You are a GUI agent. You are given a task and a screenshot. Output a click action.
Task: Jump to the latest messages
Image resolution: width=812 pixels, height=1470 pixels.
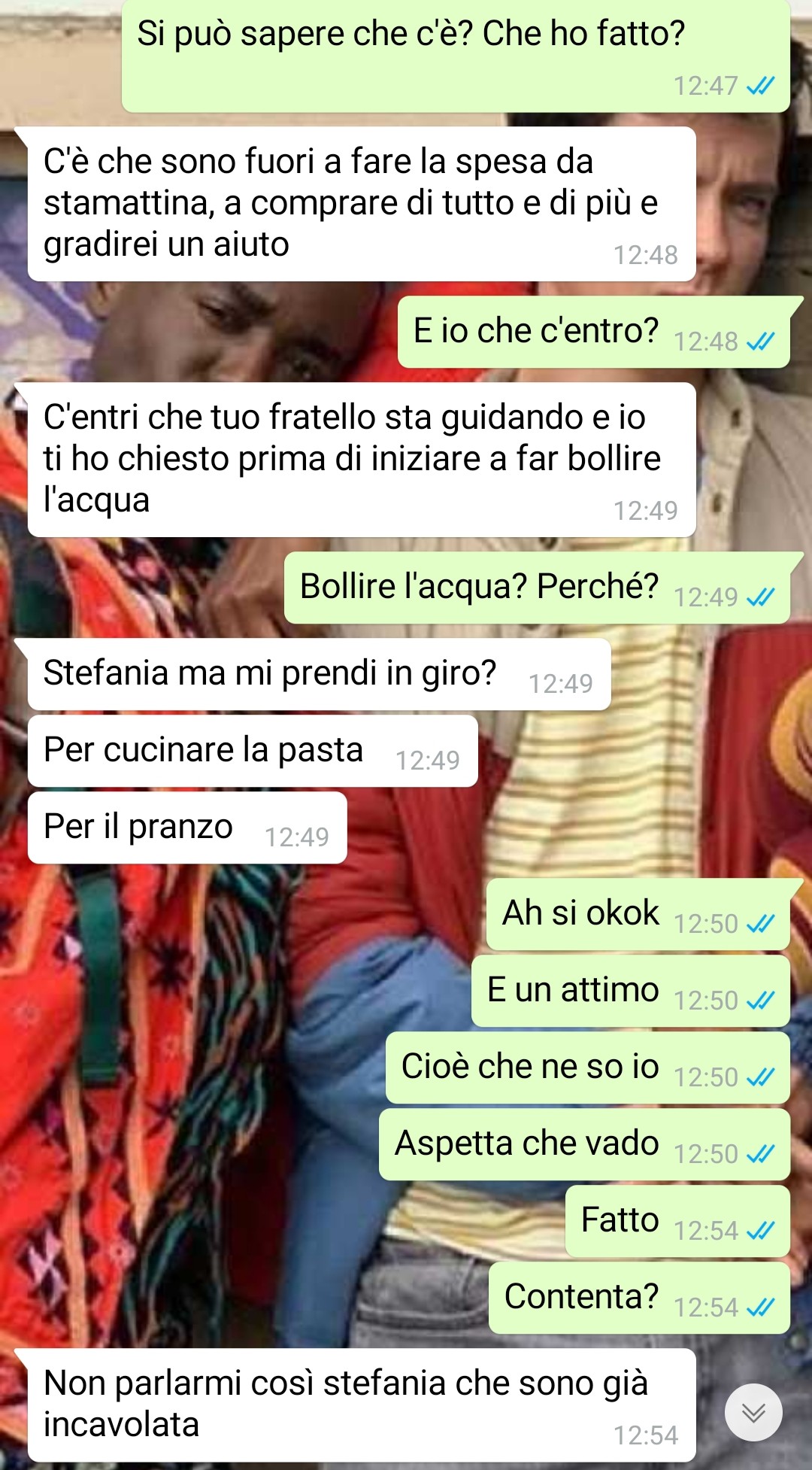pyautogui.click(x=753, y=1412)
